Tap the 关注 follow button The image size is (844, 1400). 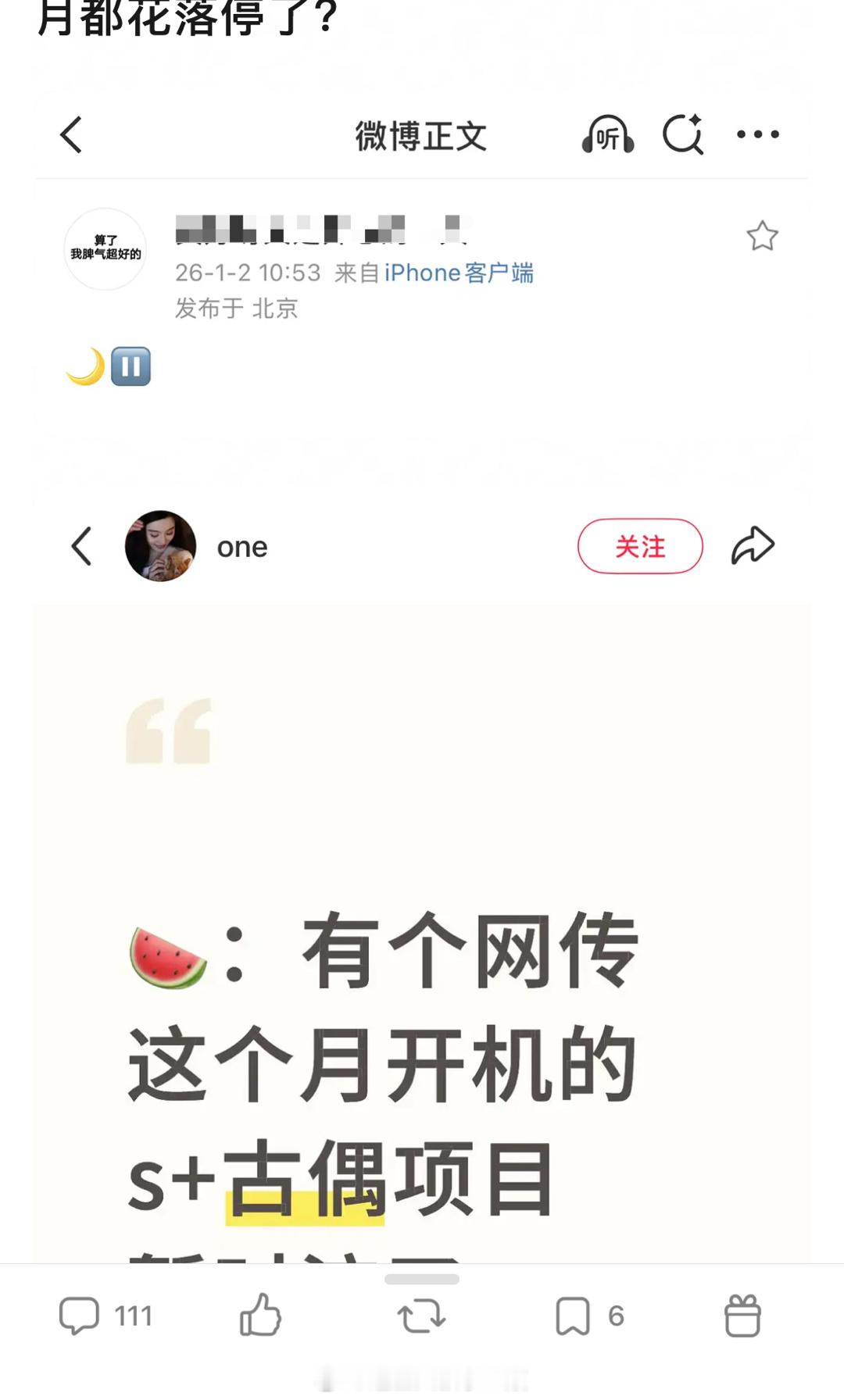tap(640, 546)
